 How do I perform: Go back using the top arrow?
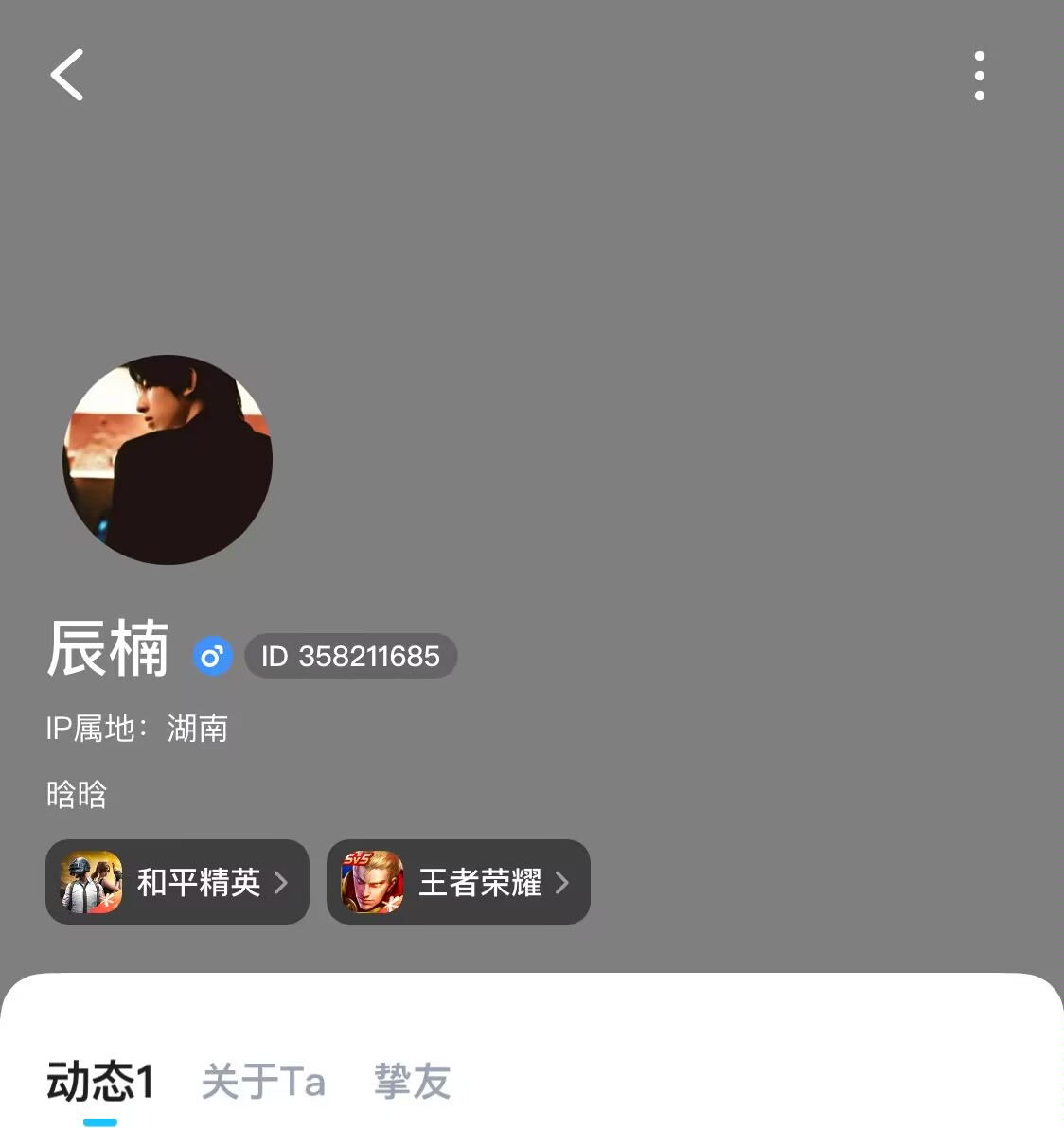(x=67, y=76)
